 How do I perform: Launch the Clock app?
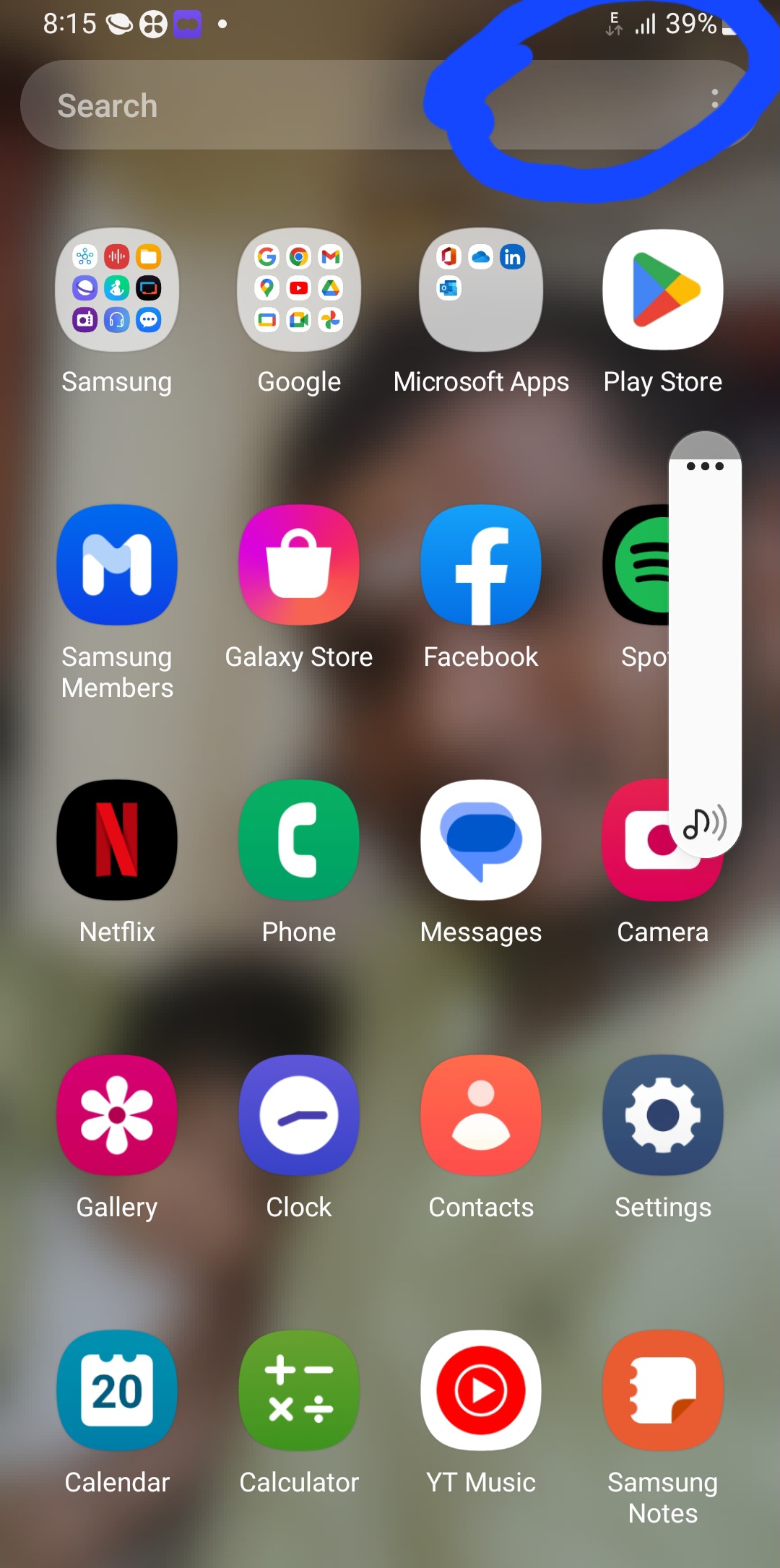(299, 1115)
